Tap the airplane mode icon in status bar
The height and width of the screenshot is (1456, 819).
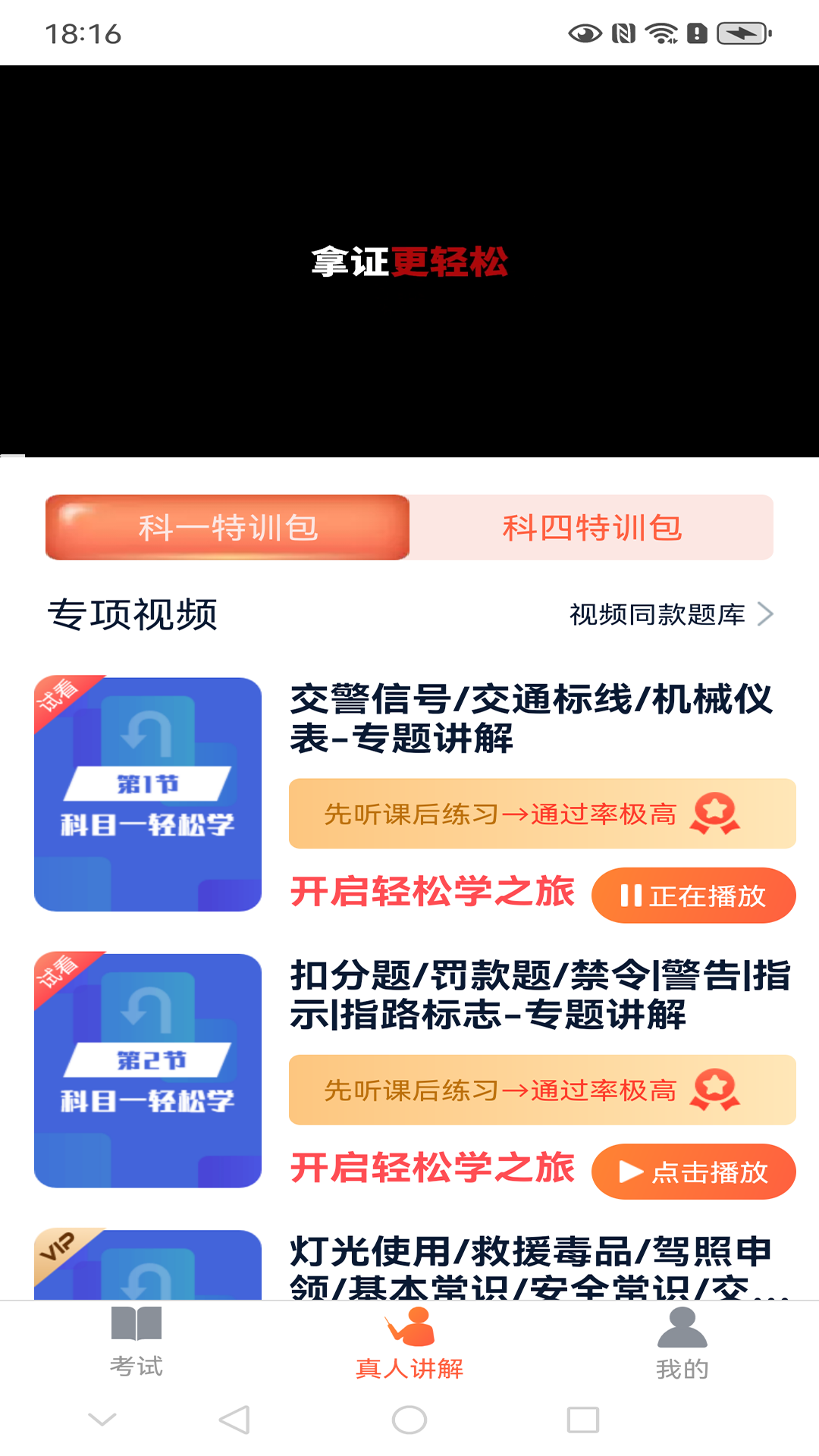(739, 33)
